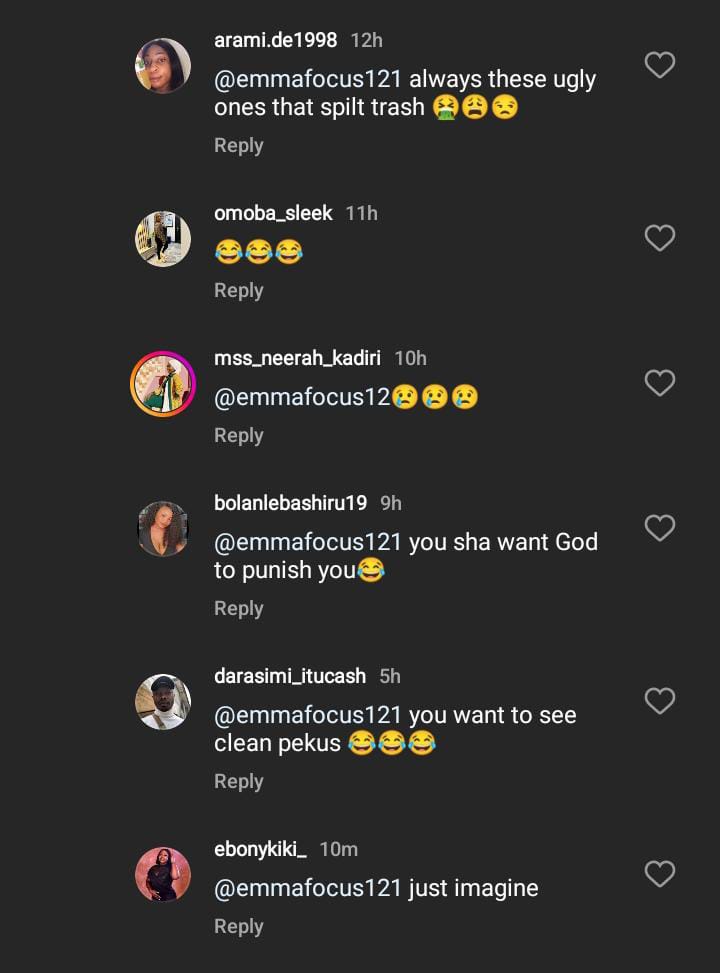The image size is (720, 973).
Task: Select username omoba_sleek
Action: (273, 212)
